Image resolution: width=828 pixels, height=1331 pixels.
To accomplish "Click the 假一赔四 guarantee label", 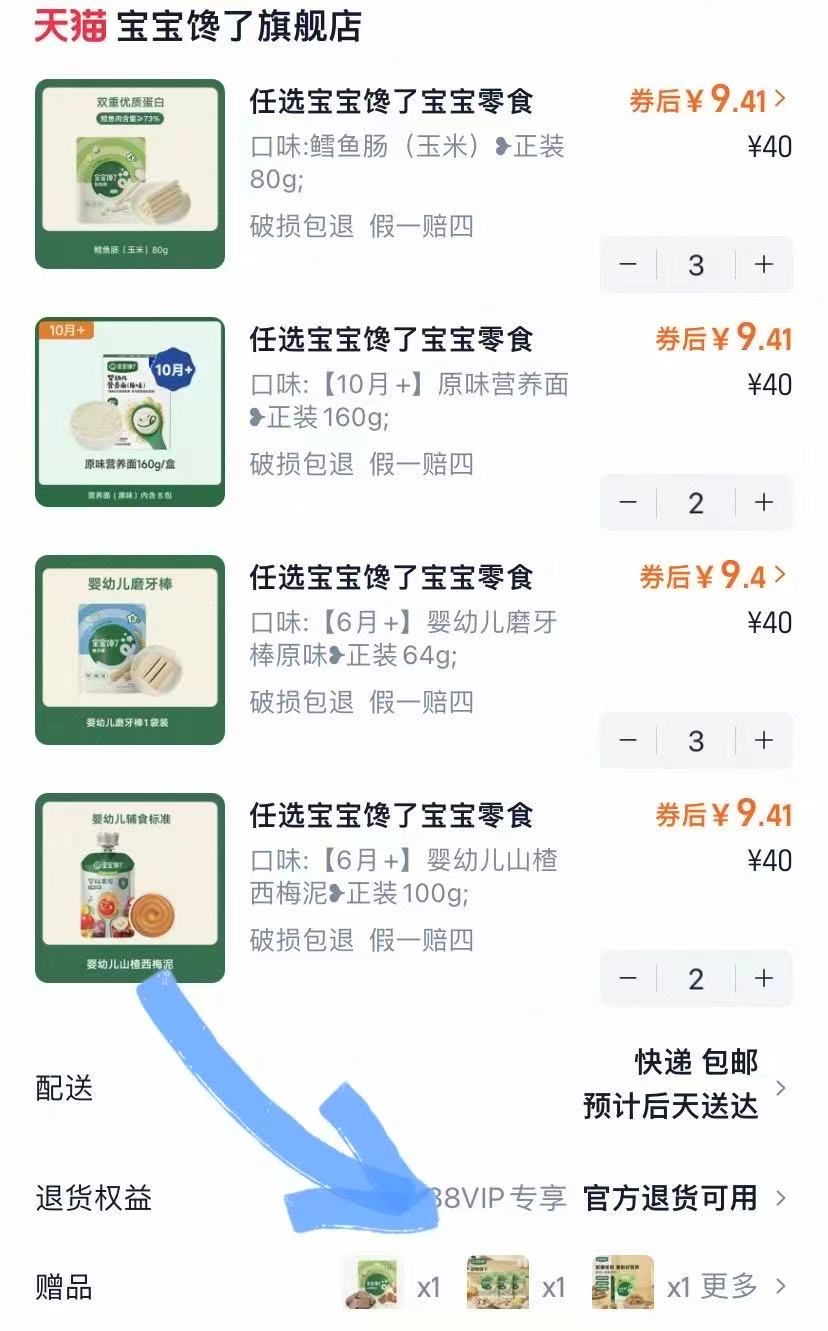I will [430, 224].
